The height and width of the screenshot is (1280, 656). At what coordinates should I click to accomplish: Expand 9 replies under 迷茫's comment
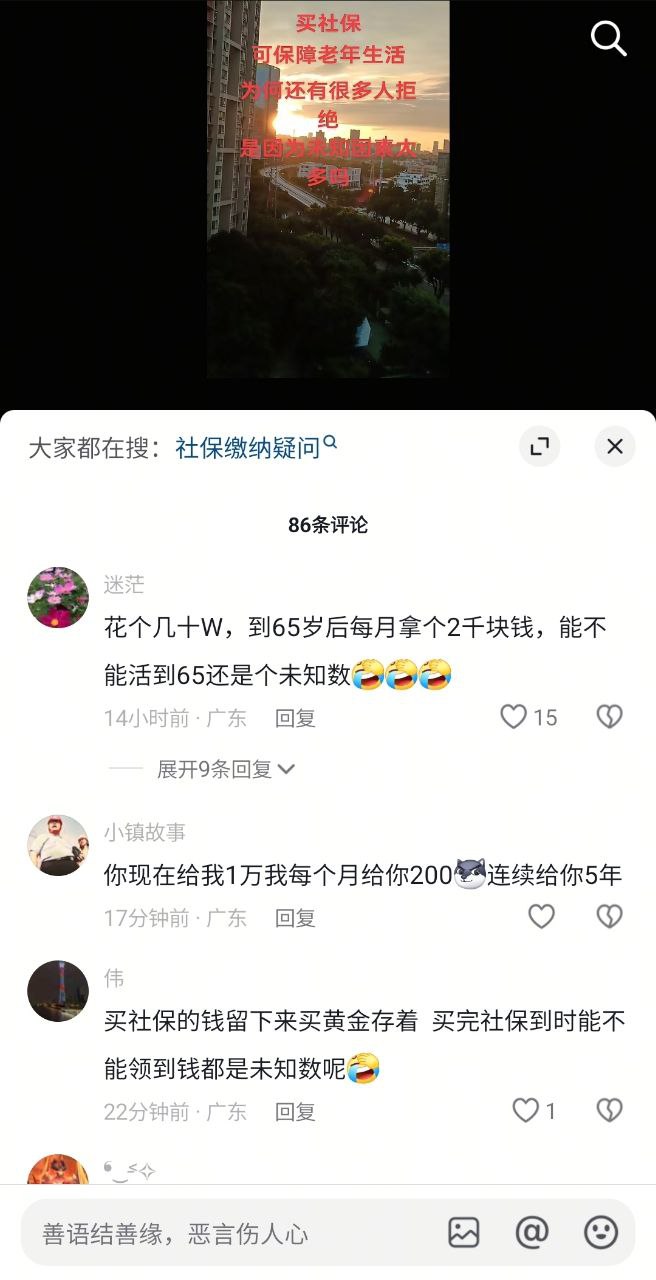click(225, 769)
